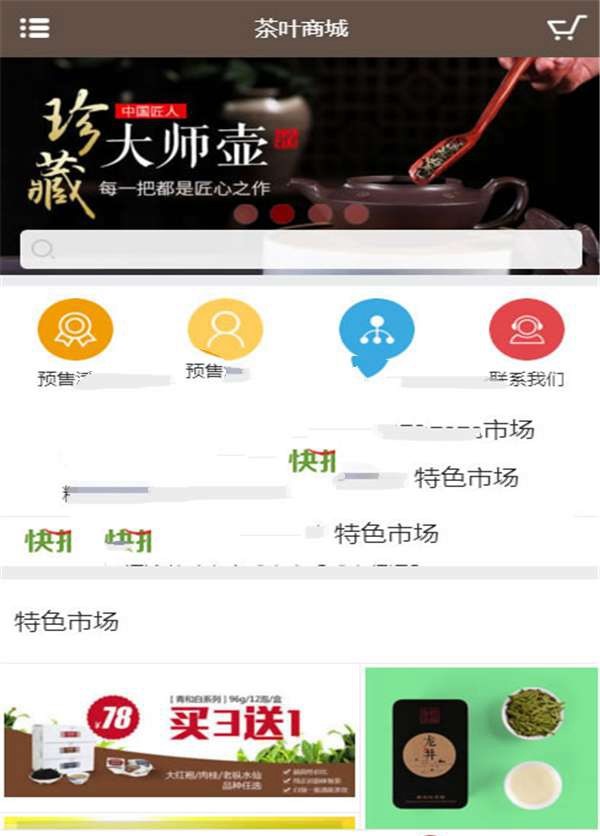Open the orange medal presale shortcut
The width and height of the screenshot is (600, 836).
pos(75,330)
